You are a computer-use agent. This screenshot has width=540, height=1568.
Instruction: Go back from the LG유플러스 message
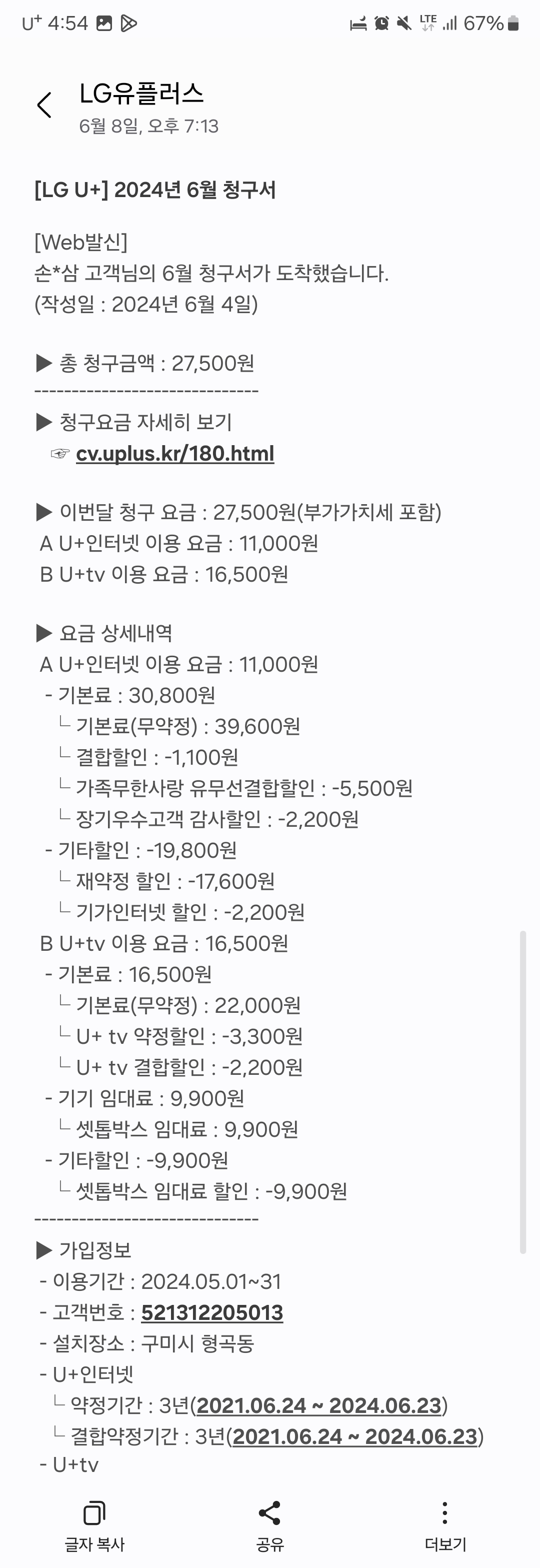(44, 106)
